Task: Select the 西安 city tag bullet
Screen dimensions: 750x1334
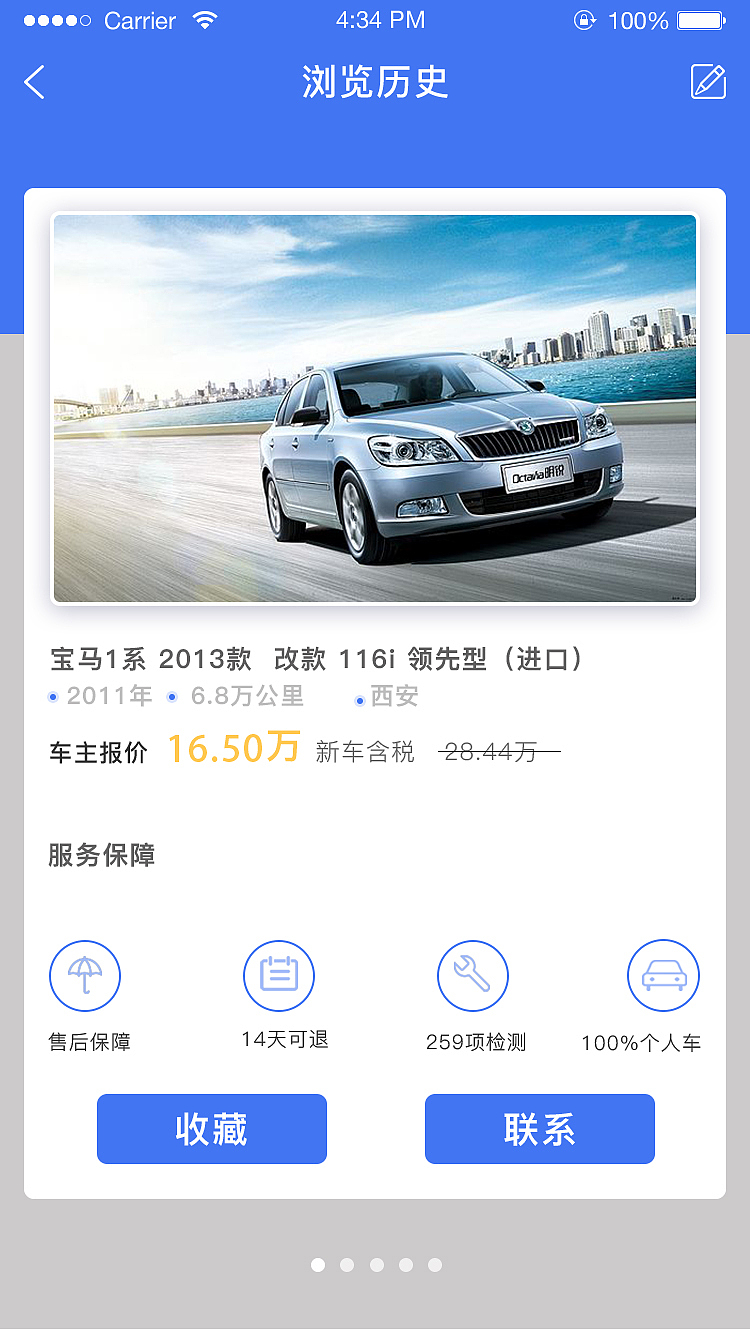Action: (359, 700)
